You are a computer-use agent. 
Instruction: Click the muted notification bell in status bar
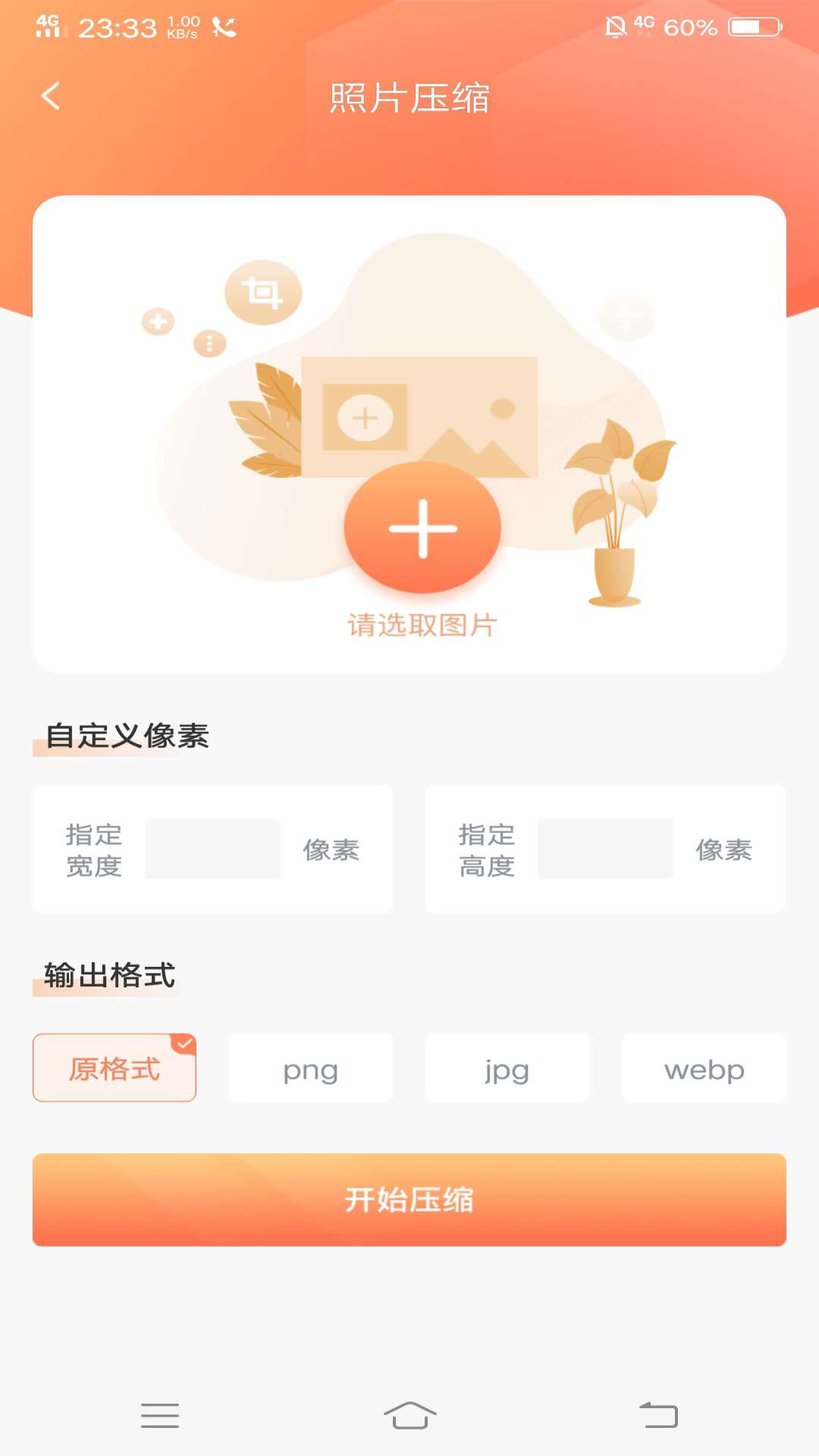[614, 26]
